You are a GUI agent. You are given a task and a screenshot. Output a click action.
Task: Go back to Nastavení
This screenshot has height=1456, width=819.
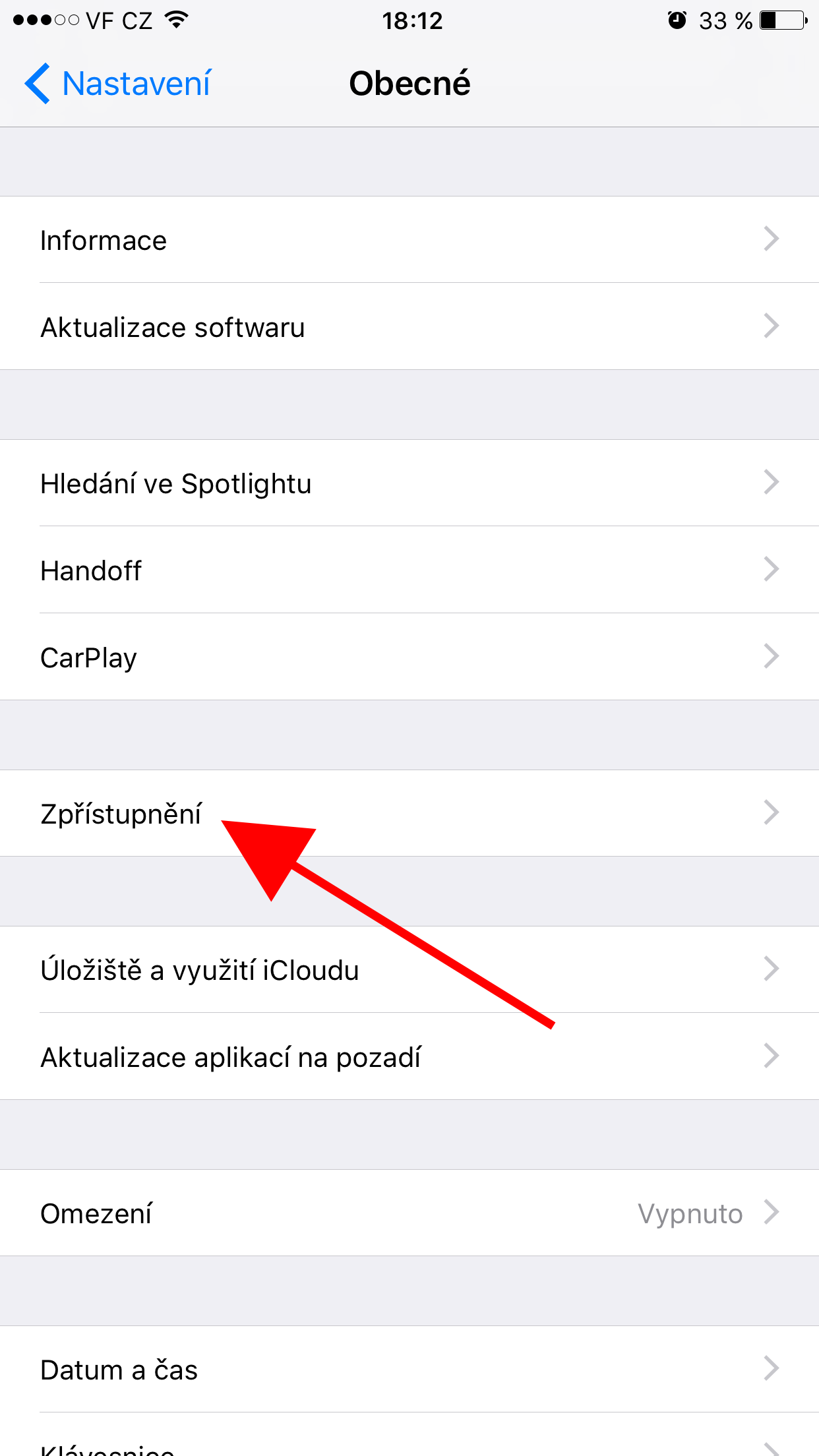coord(119,84)
